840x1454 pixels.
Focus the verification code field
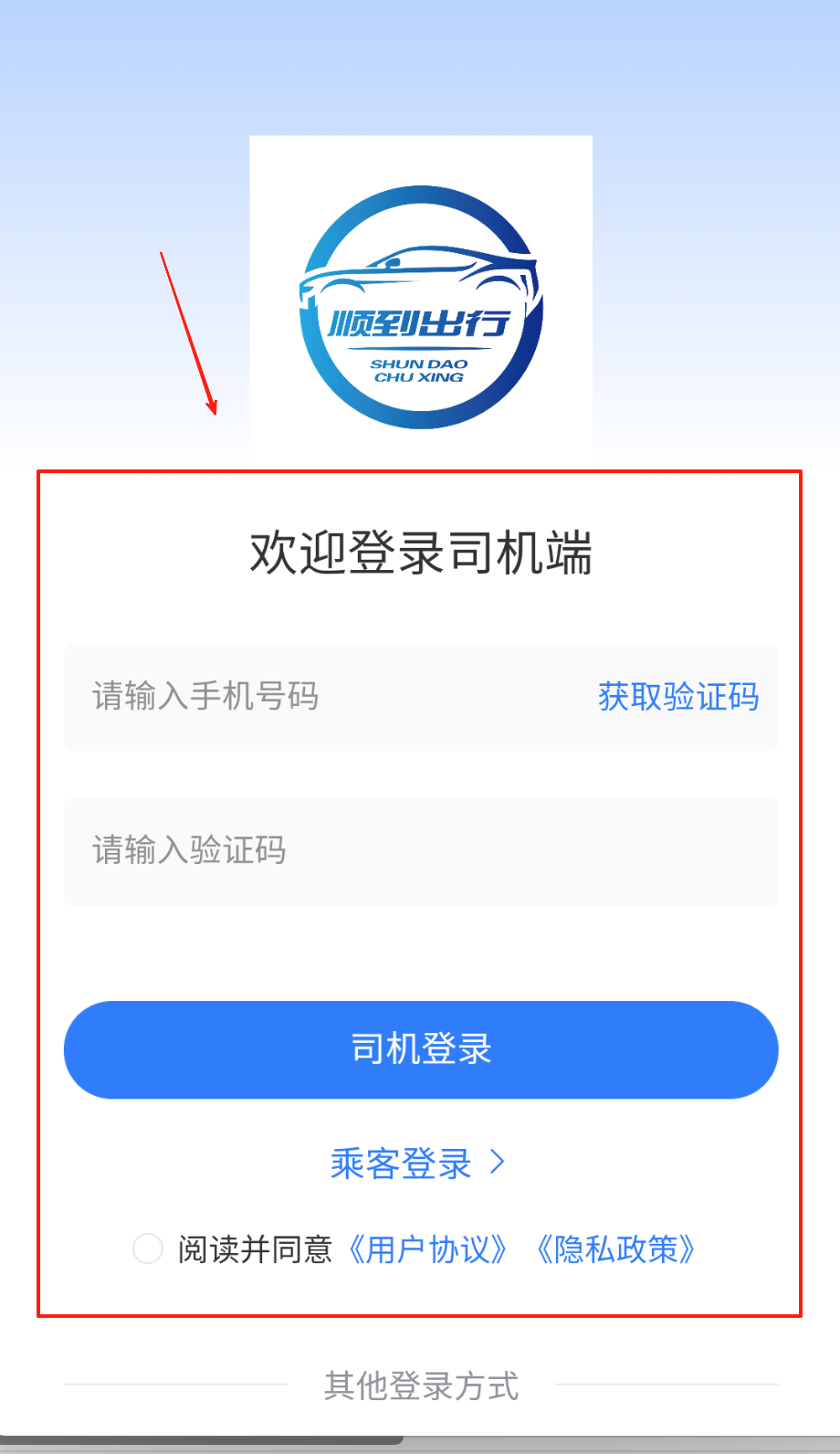point(420,851)
